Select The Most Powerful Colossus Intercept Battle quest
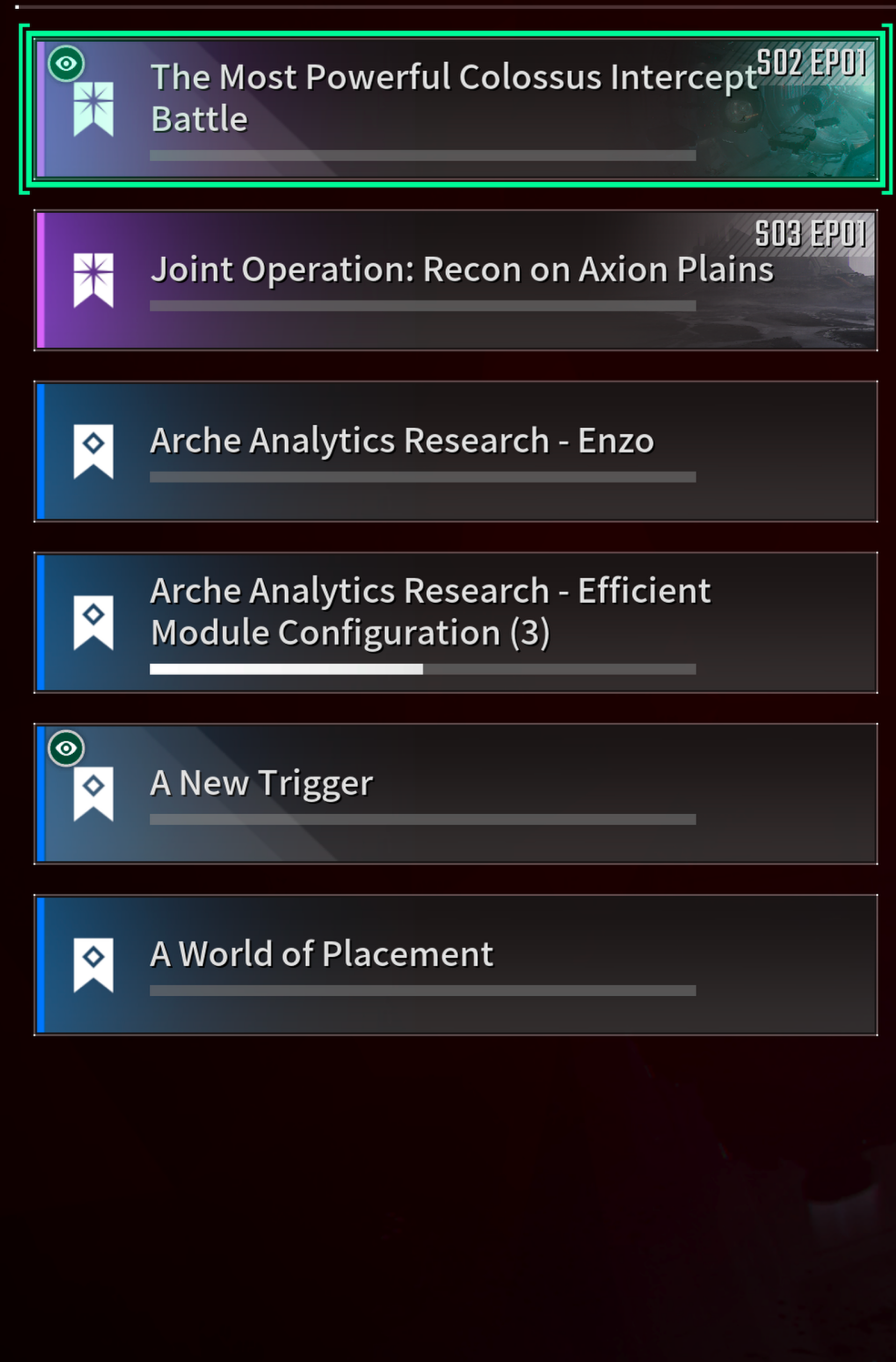The width and height of the screenshot is (896, 1362). (455, 109)
